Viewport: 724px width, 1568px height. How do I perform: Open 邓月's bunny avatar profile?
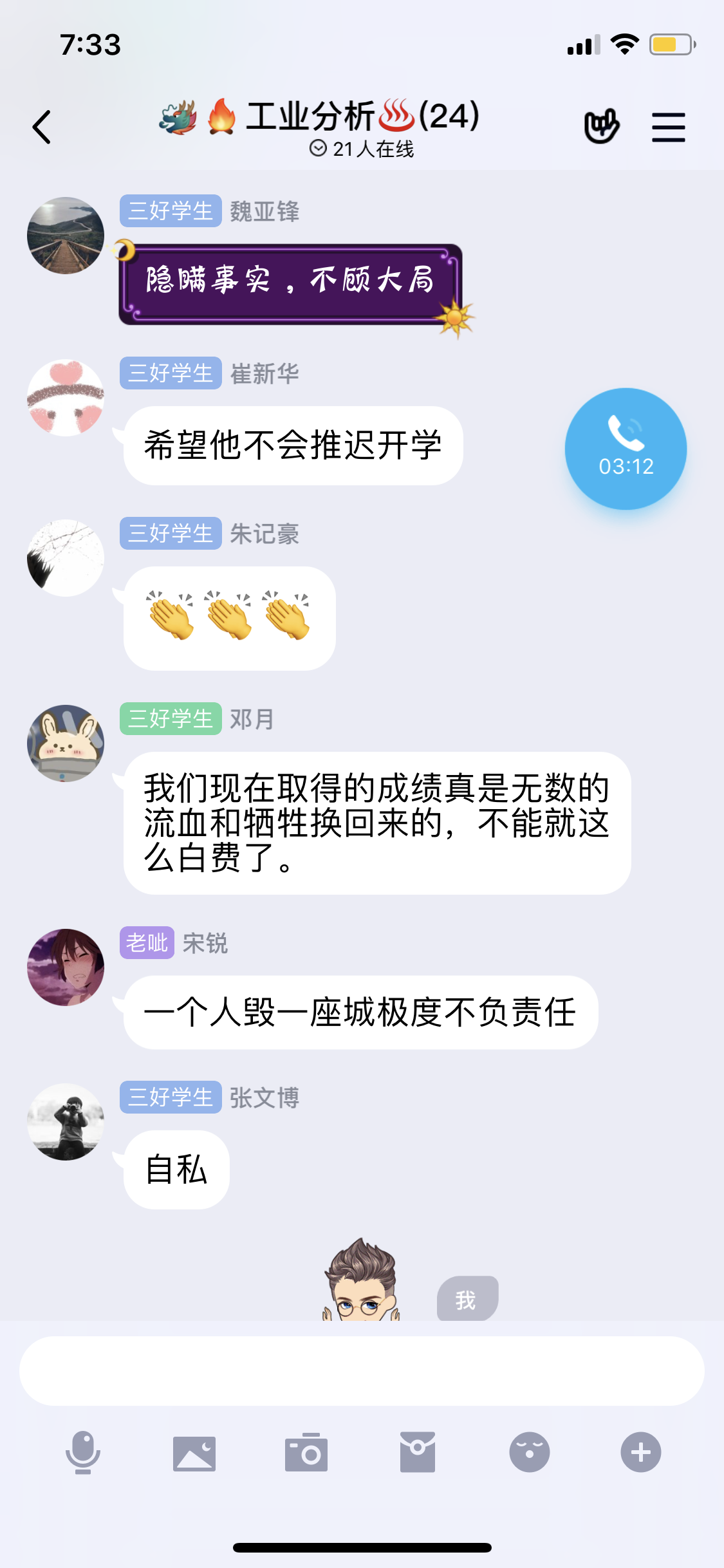[66, 743]
